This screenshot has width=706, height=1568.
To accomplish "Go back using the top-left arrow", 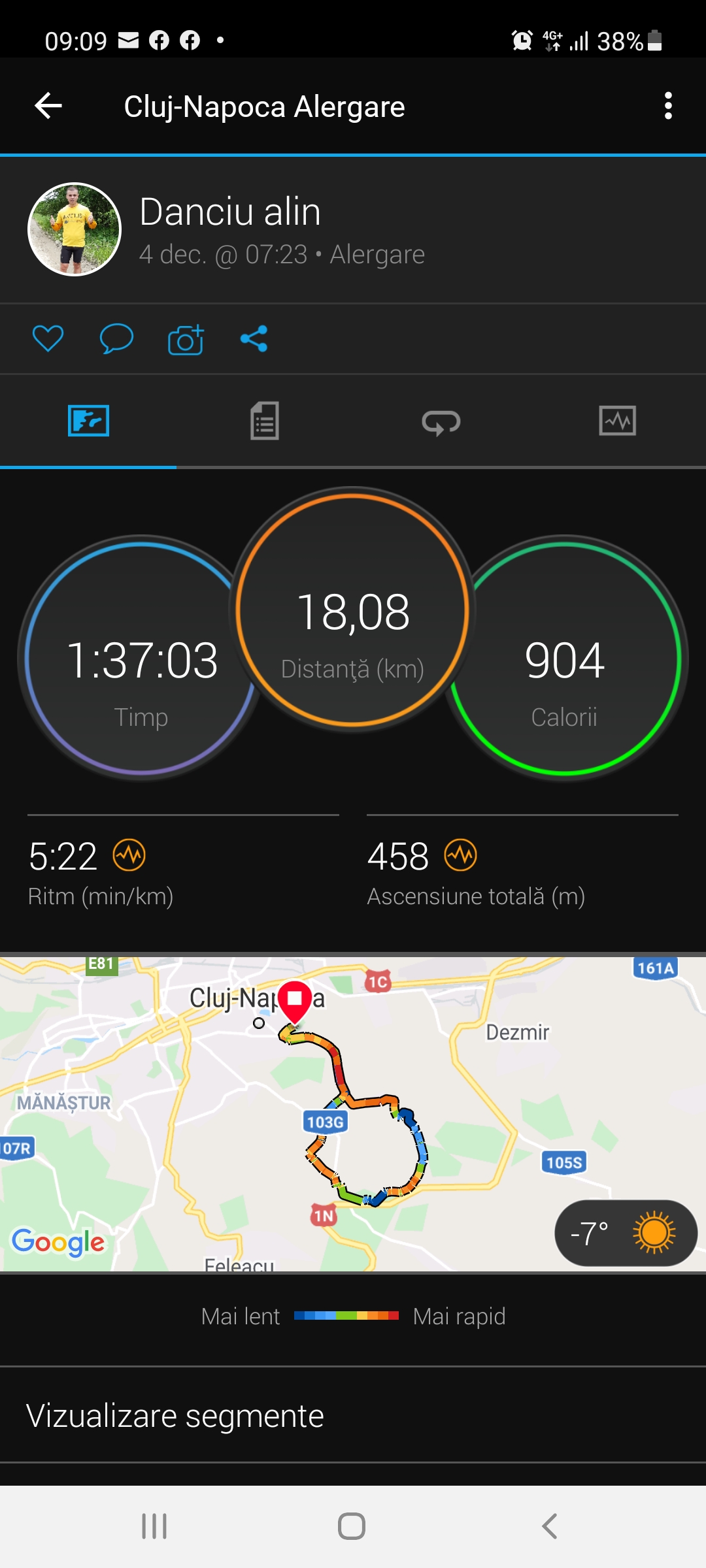I will pos(48,106).
